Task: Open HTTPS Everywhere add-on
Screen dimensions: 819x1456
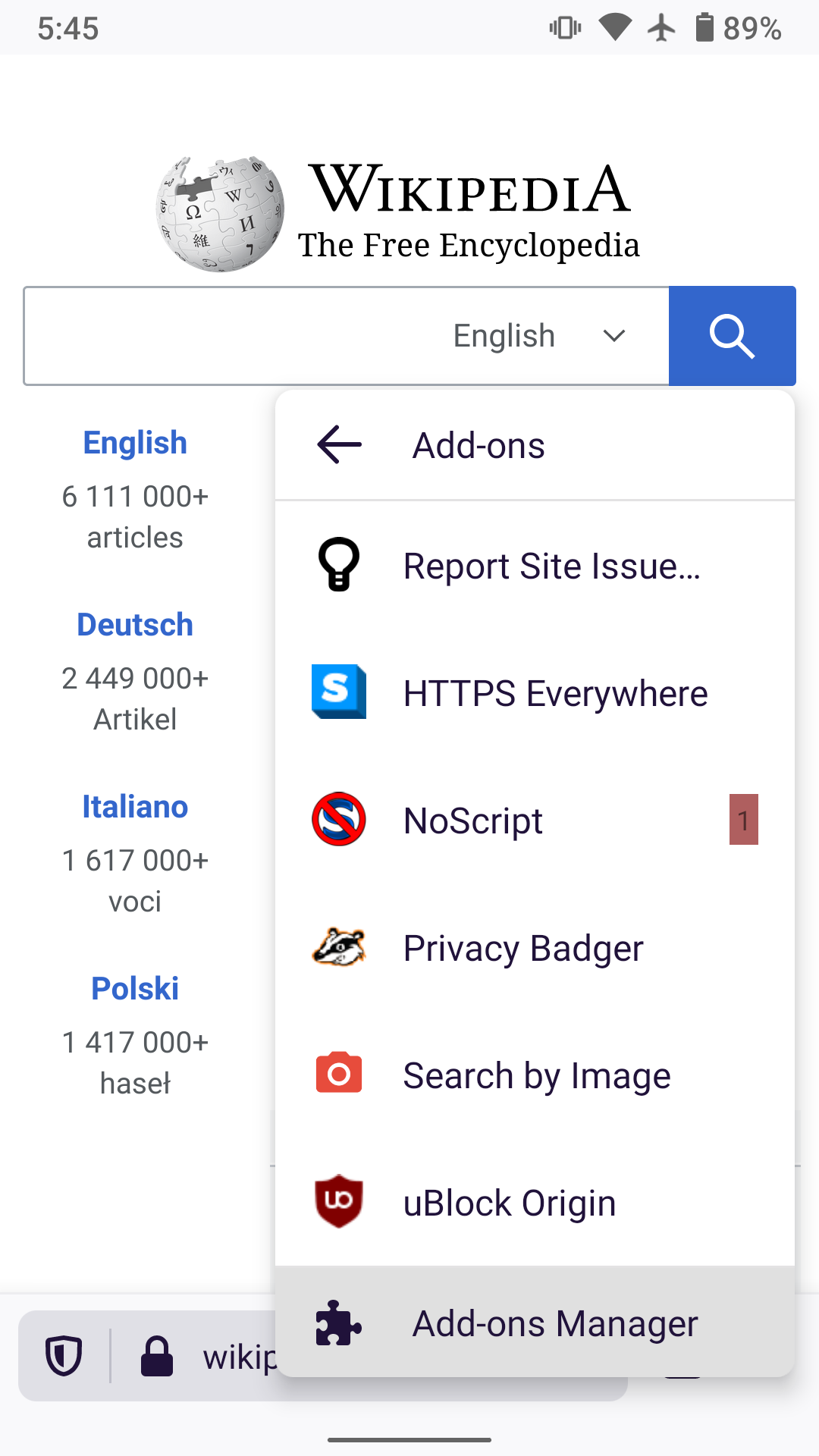Action: click(x=535, y=693)
